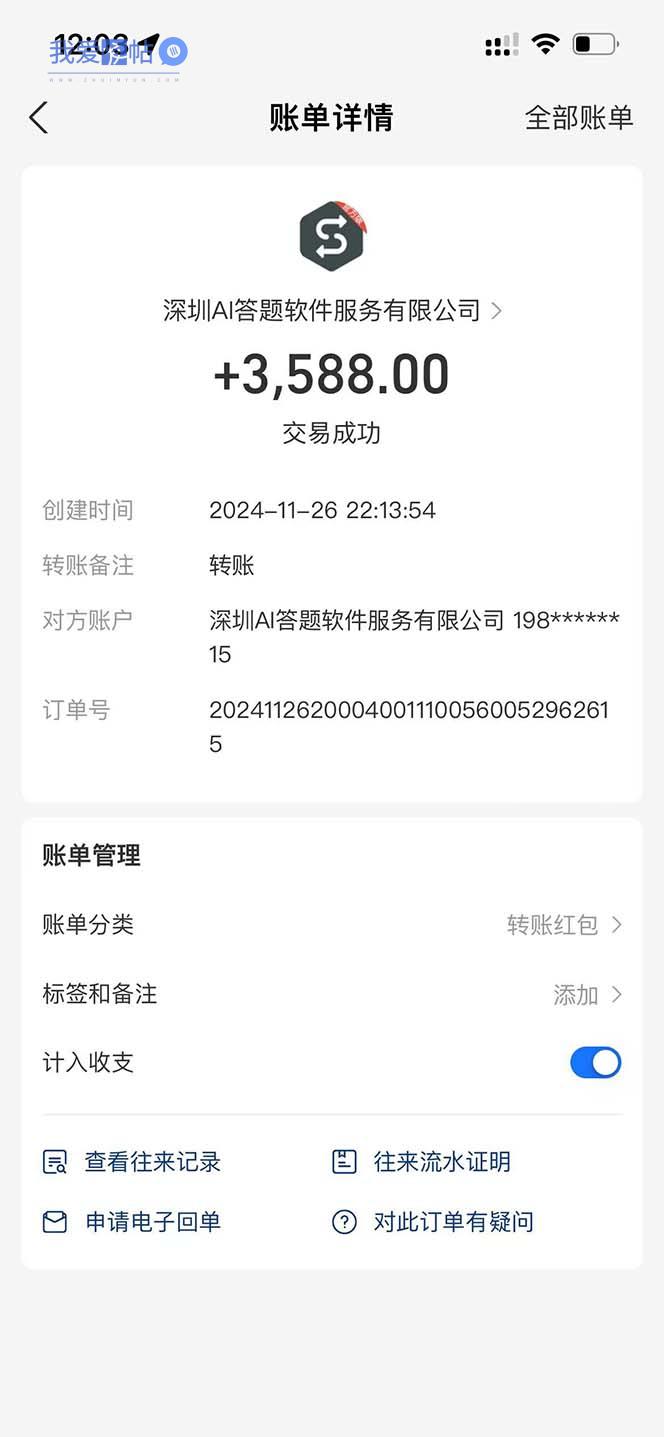664x1437 pixels.
Task: Tap 对此订单有疑问
Action: click(432, 1222)
